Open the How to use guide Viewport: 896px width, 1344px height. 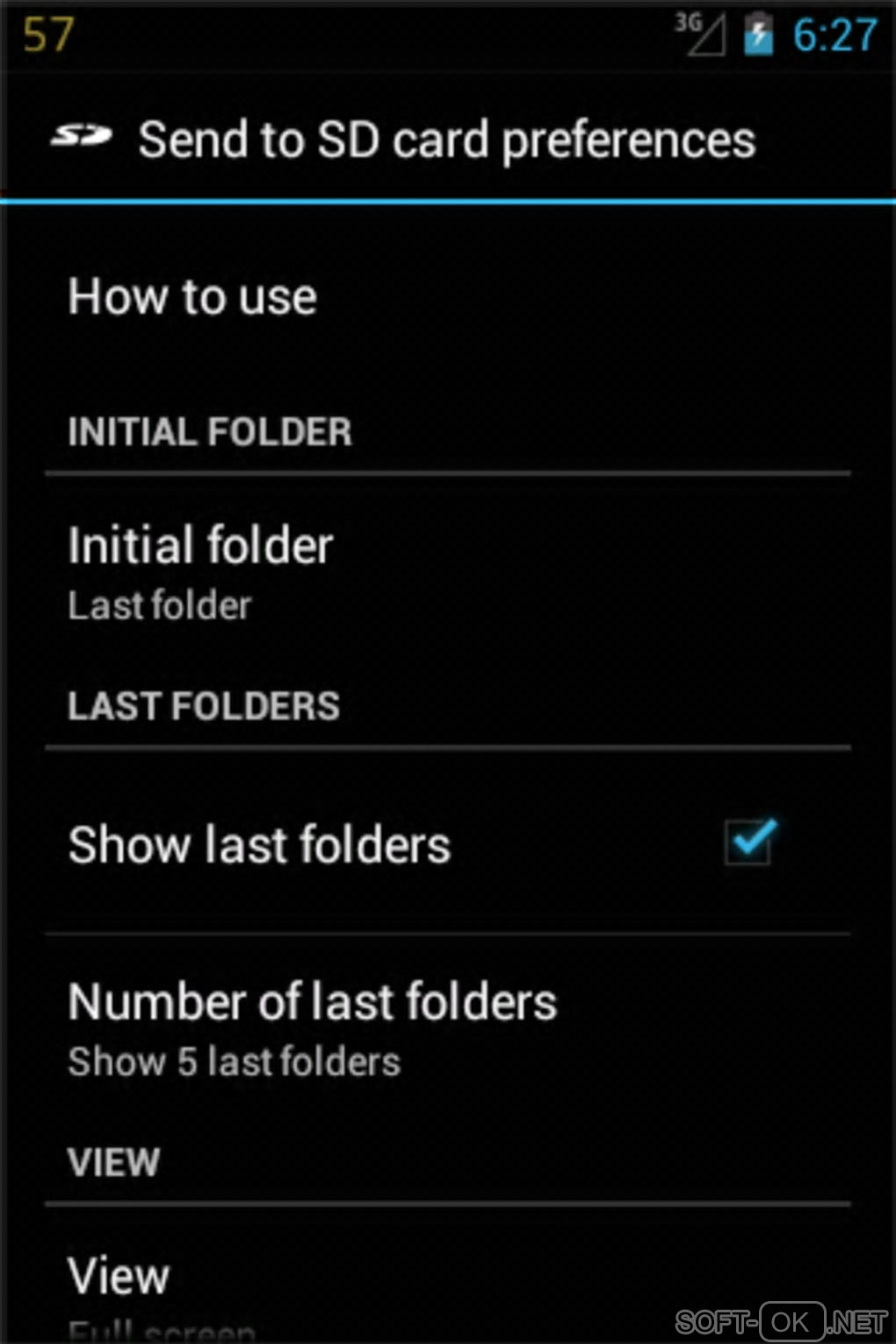click(x=193, y=297)
